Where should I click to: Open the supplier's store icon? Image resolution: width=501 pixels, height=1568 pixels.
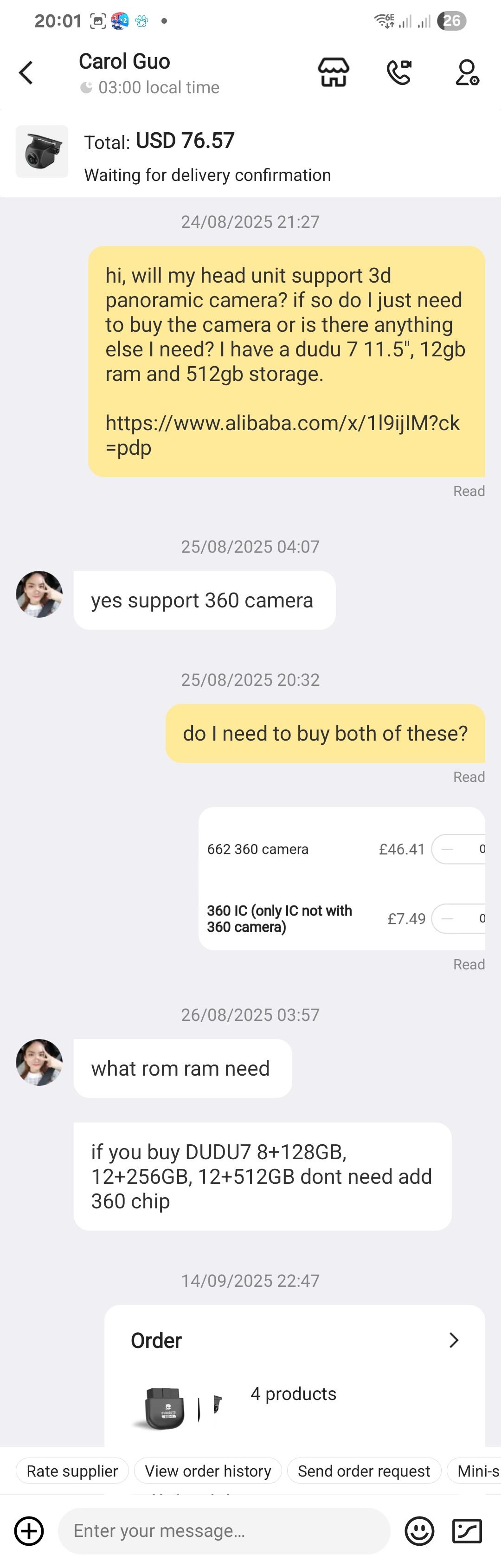point(334,73)
